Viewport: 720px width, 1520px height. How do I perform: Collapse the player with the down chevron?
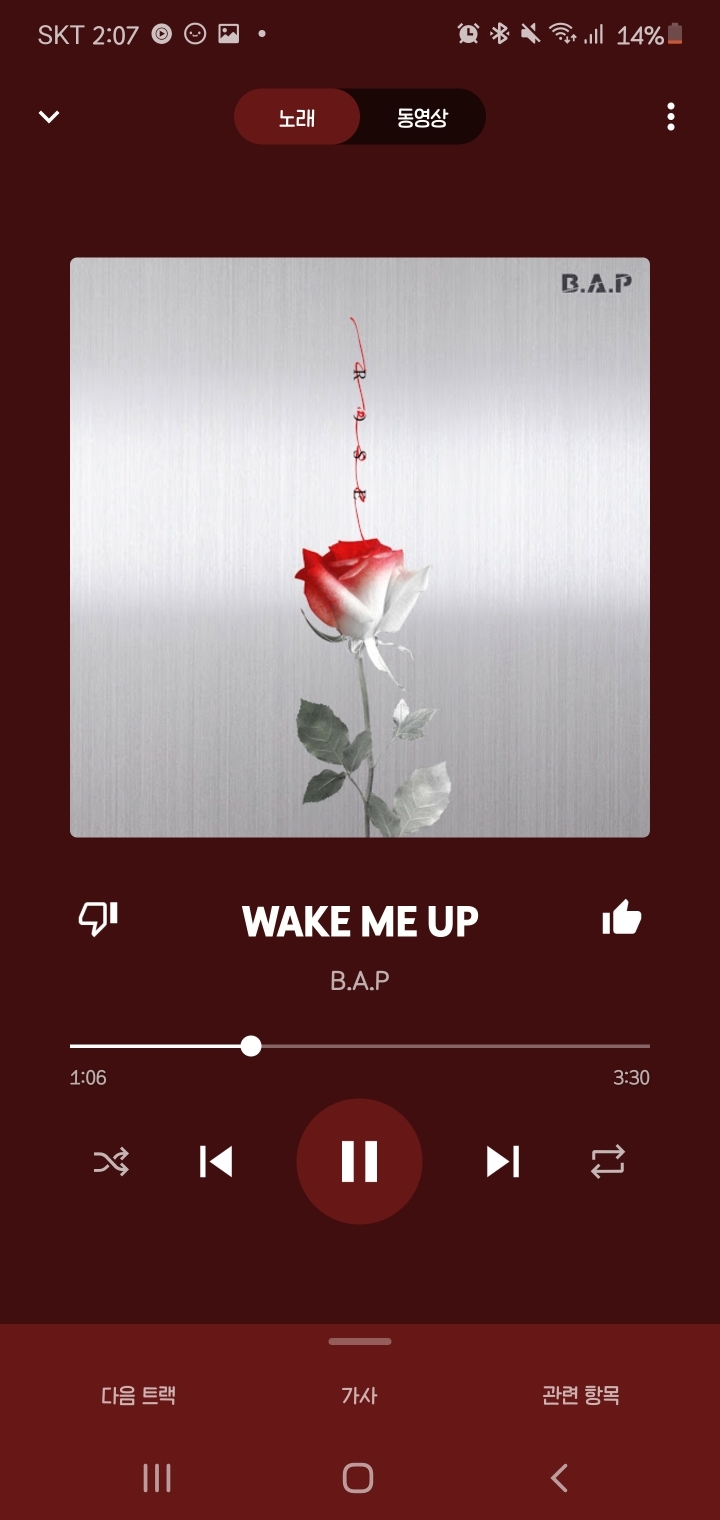point(48,117)
